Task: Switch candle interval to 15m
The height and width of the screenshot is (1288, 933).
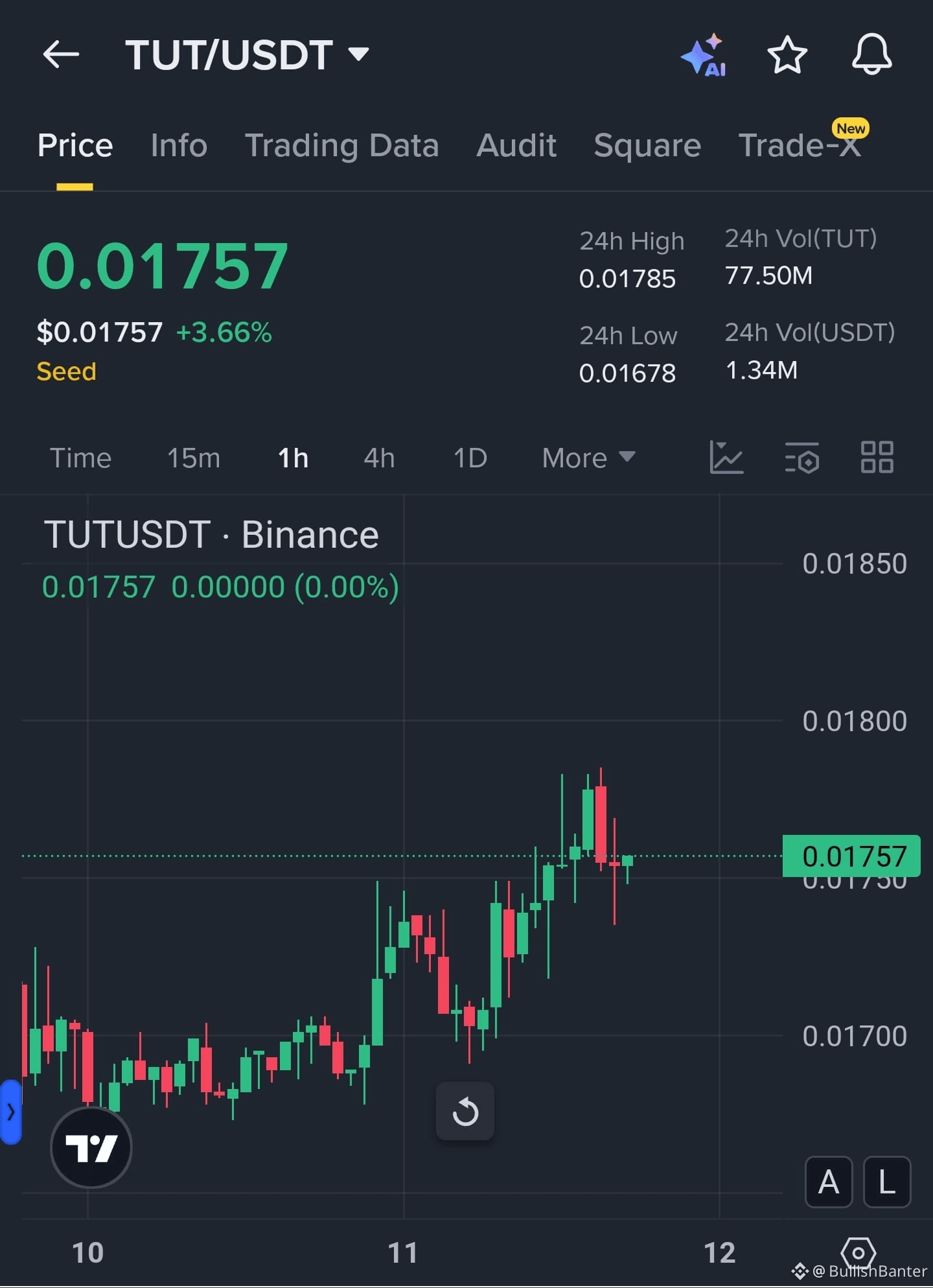Action: (x=192, y=458)
